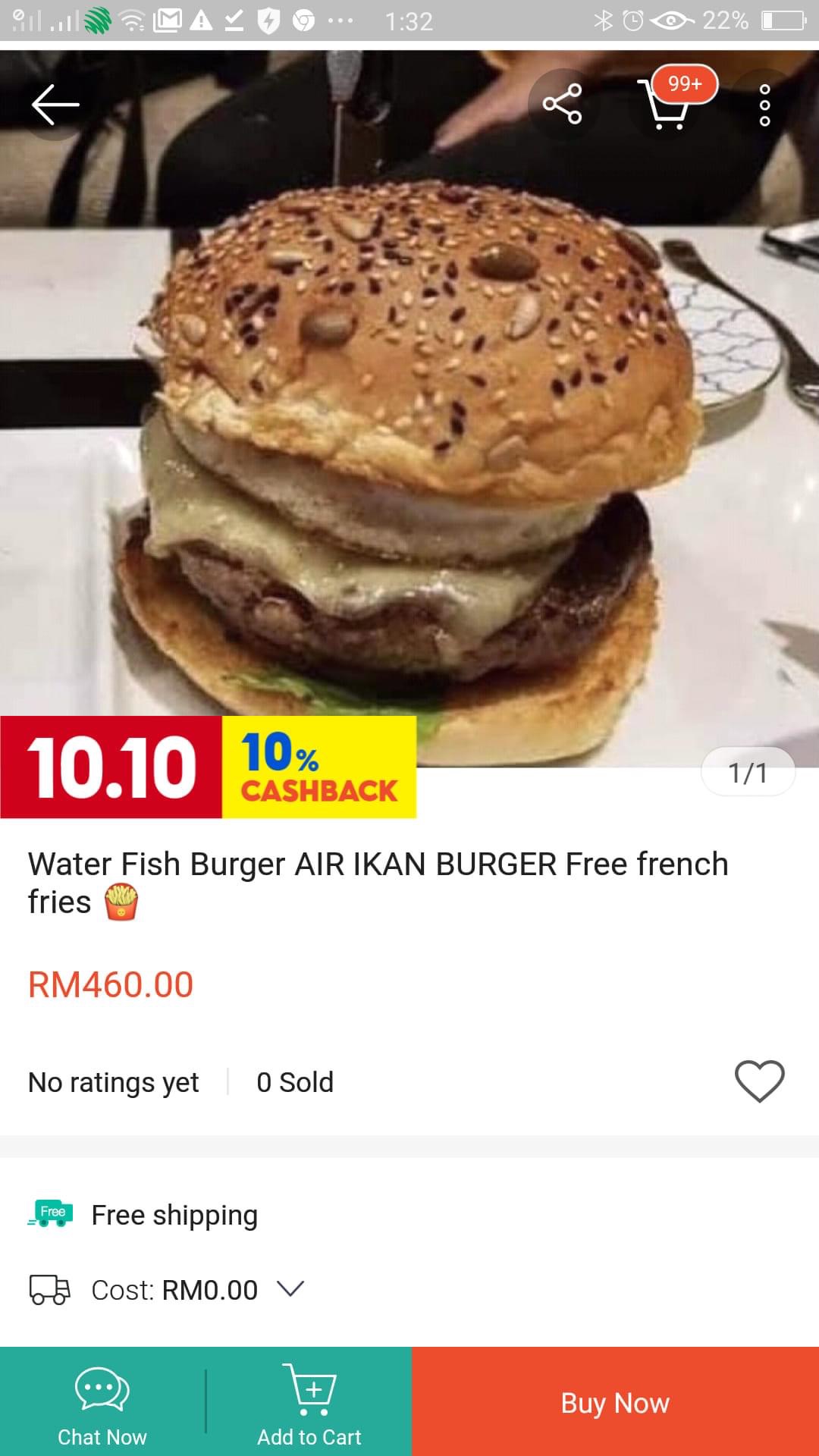Share this burger listing
The width and height of the screenshot is (819, 1456).
(562, 105)
